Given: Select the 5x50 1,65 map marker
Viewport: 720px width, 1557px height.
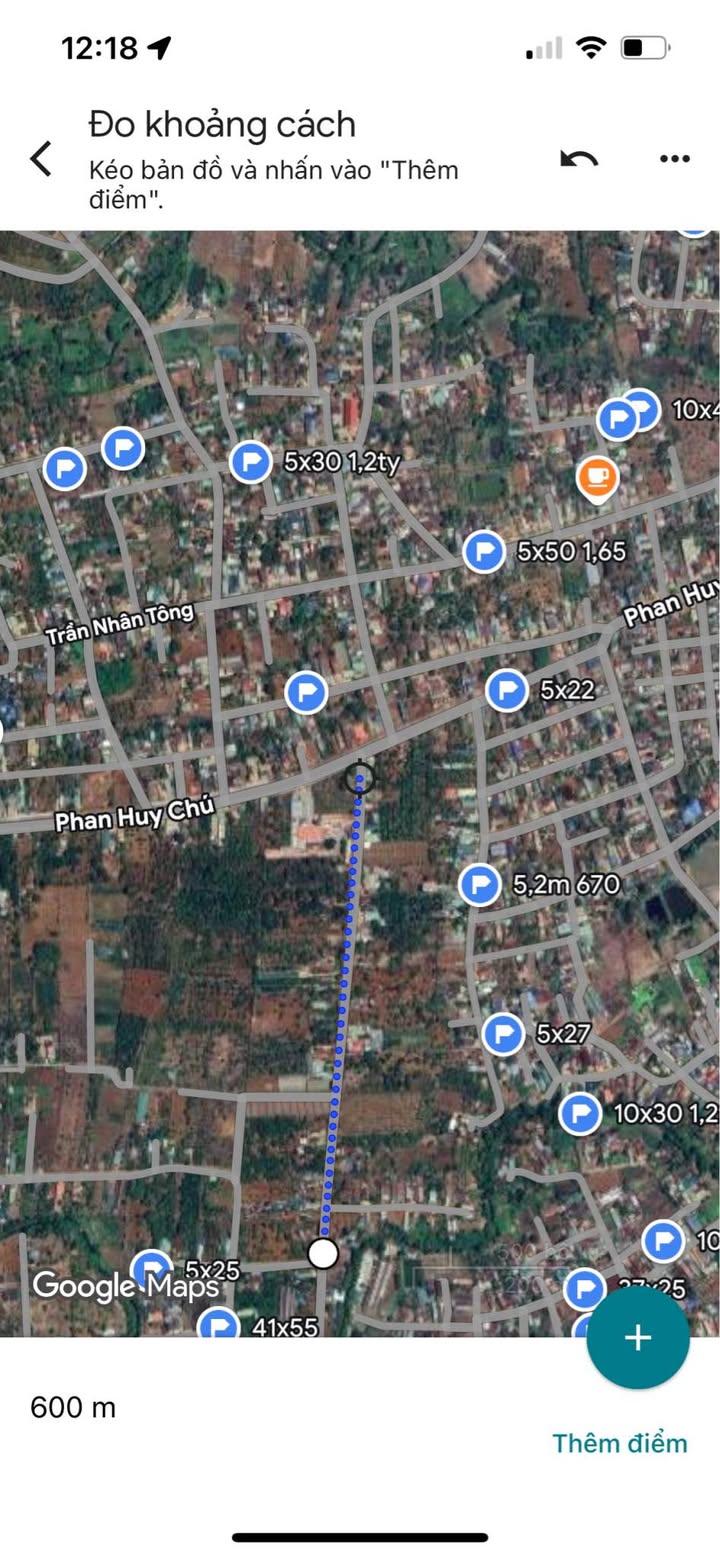Looking at the screenshot, I should pyautogui.click(x=485, y=551).
